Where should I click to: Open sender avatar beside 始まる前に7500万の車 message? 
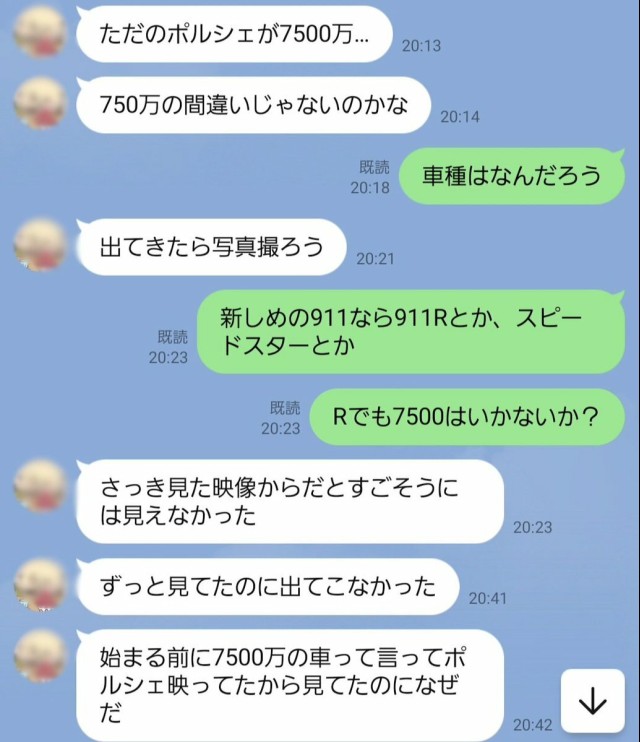[40, 658]
